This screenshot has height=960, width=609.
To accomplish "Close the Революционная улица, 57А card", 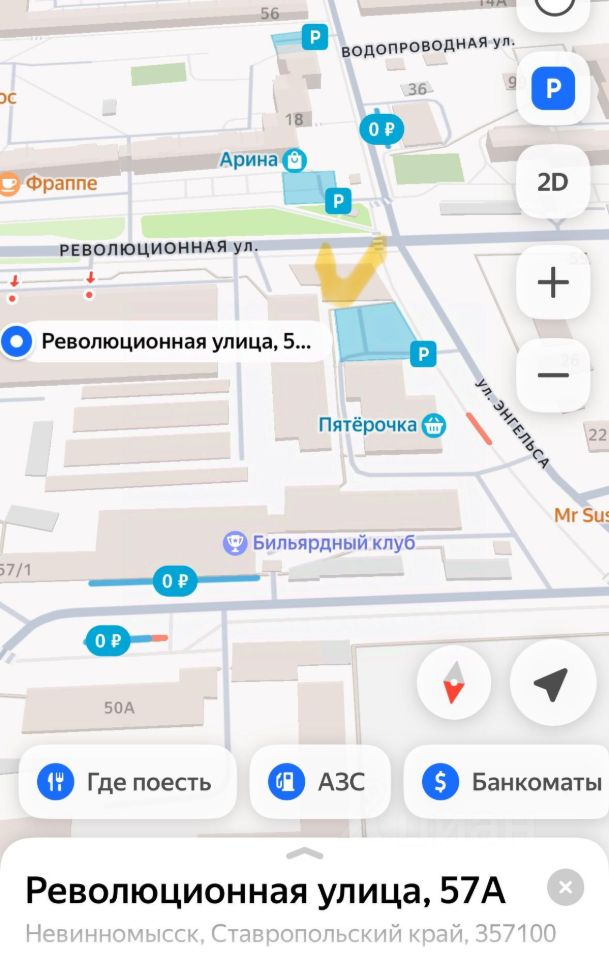I will (x=565, y=888).
